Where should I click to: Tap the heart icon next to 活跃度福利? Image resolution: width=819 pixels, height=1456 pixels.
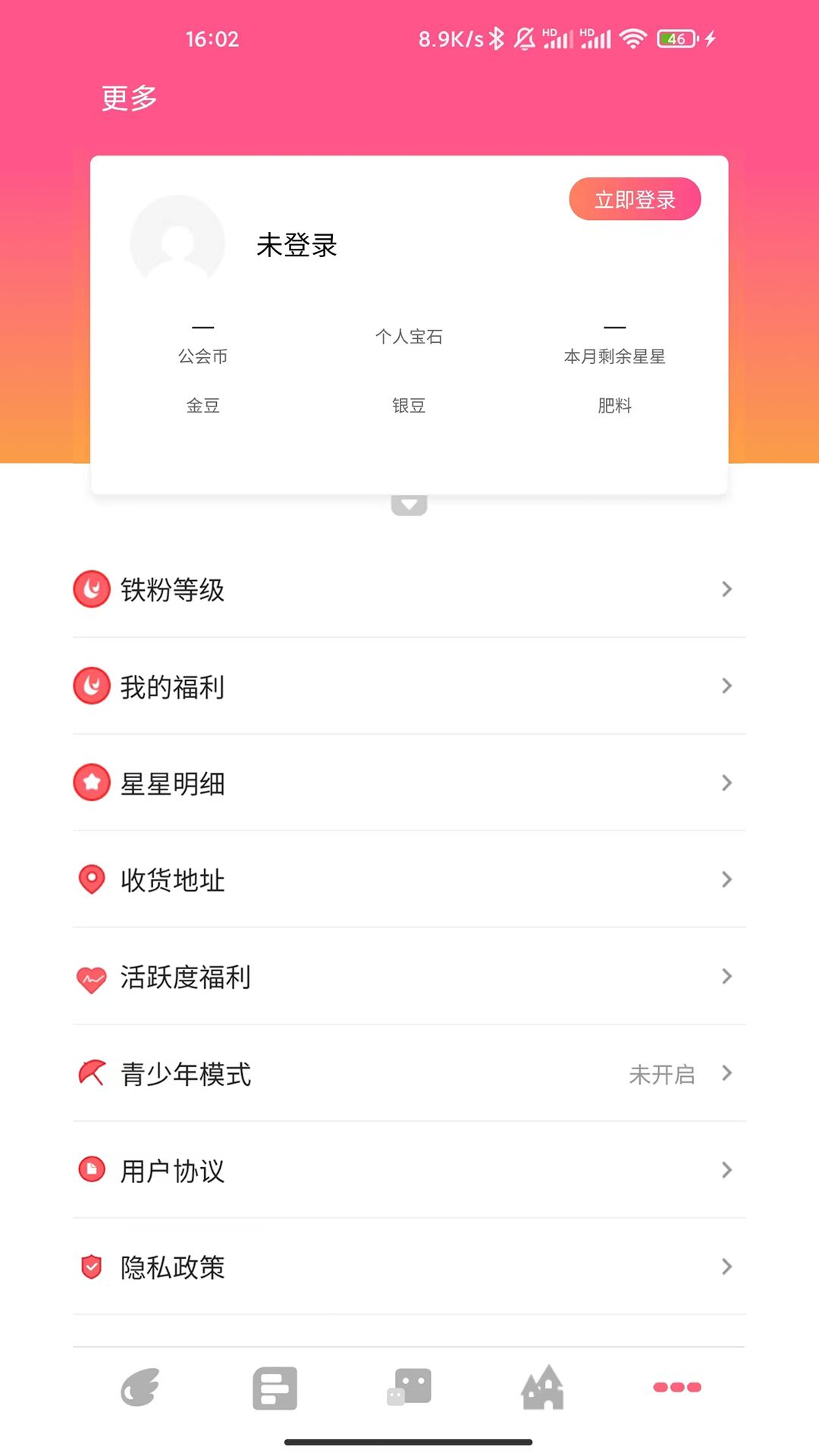point(92,977)
